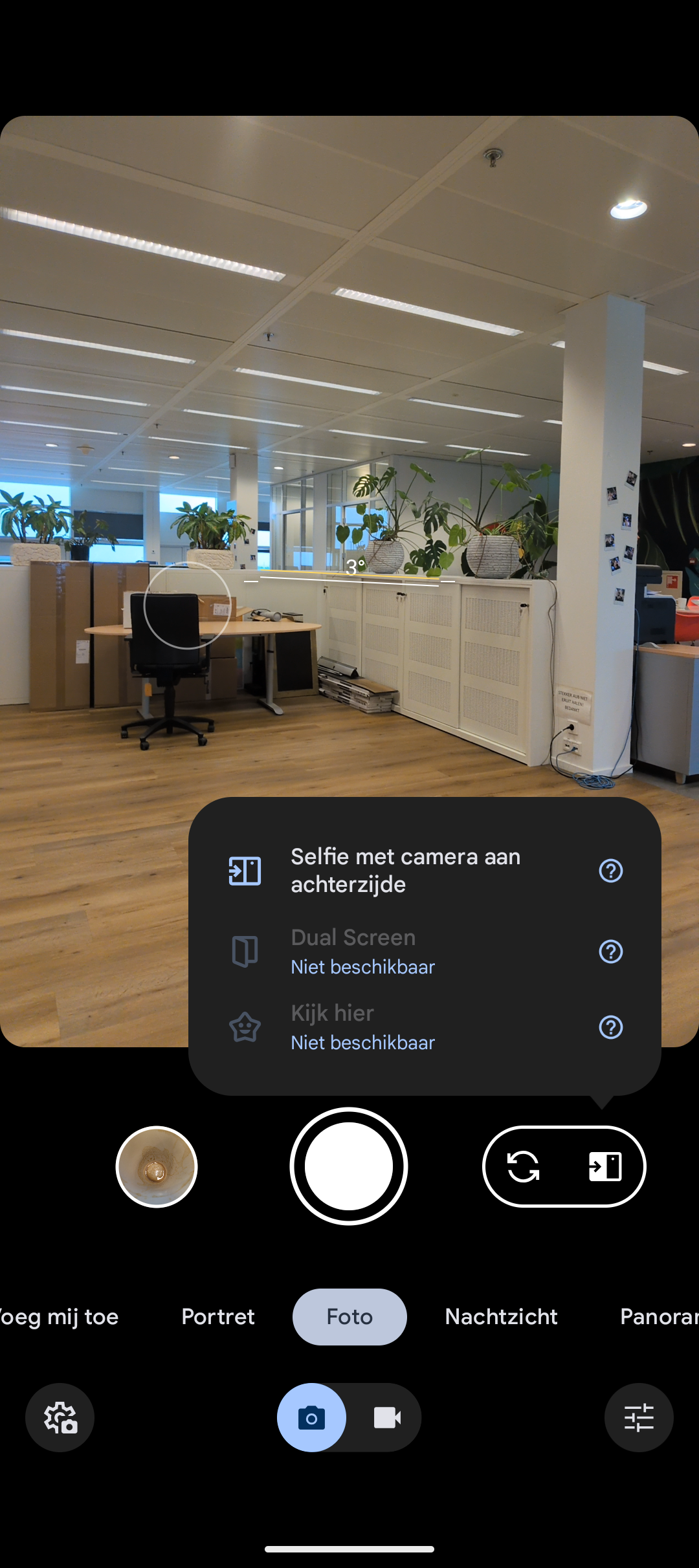Open help for Kijk hier

pyautogui.click(x=610, y=1027)
